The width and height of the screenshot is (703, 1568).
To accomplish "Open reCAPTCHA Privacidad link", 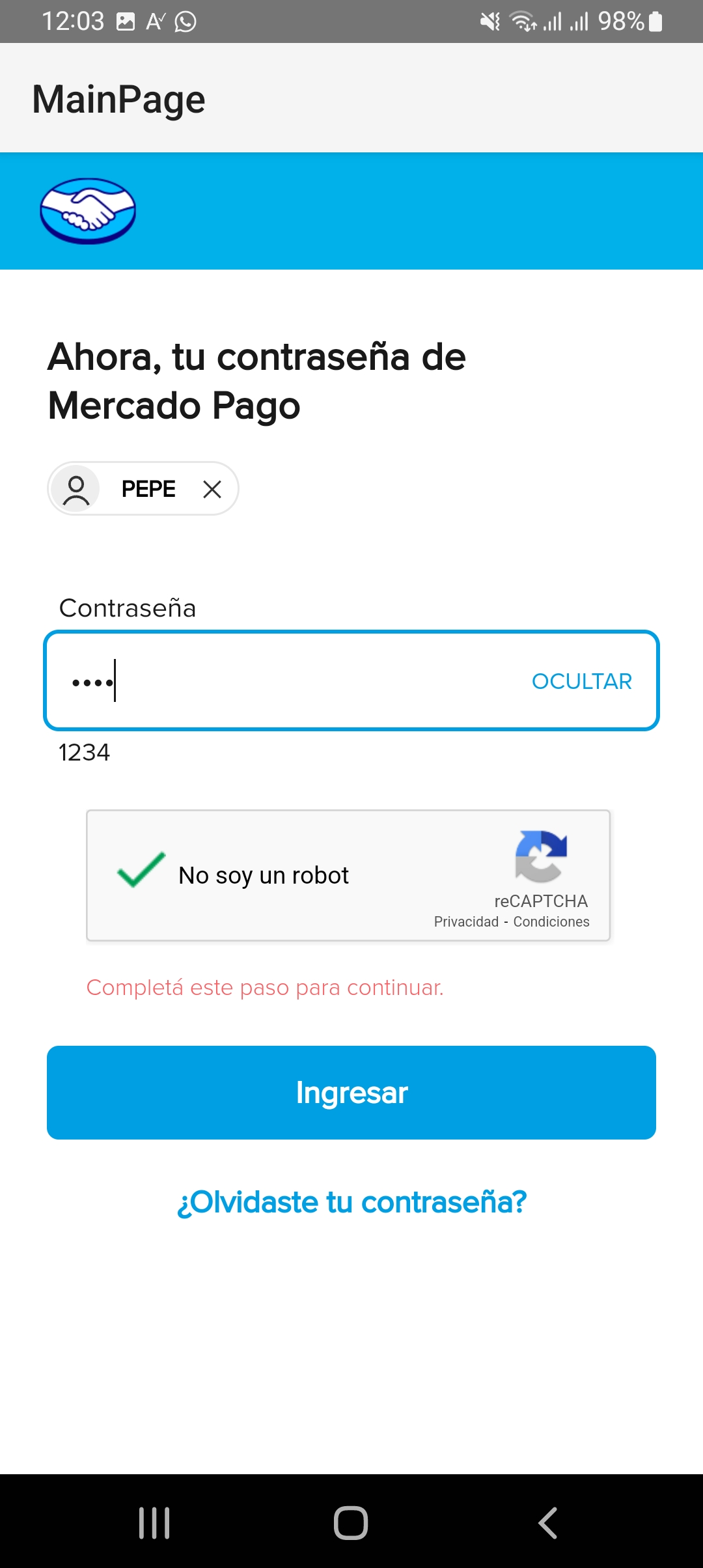I will click(466, 922).
